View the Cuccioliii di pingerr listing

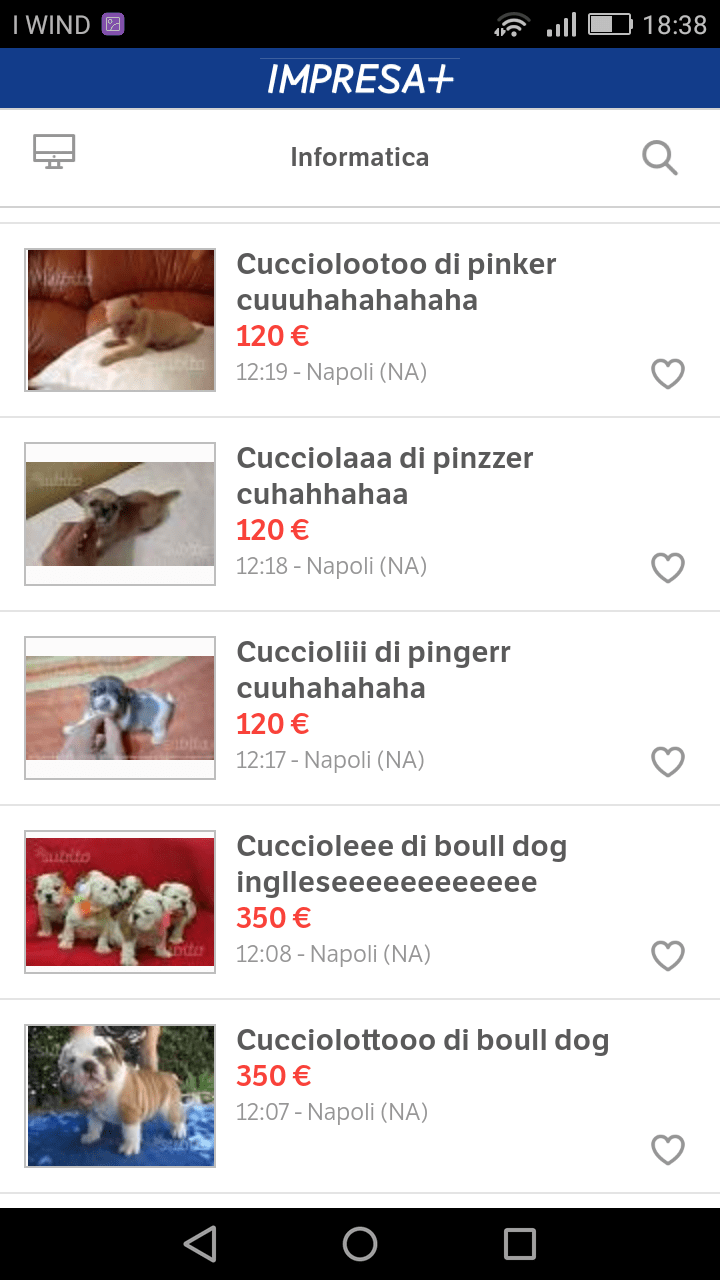pyautogui.click(x=373, y=670)
